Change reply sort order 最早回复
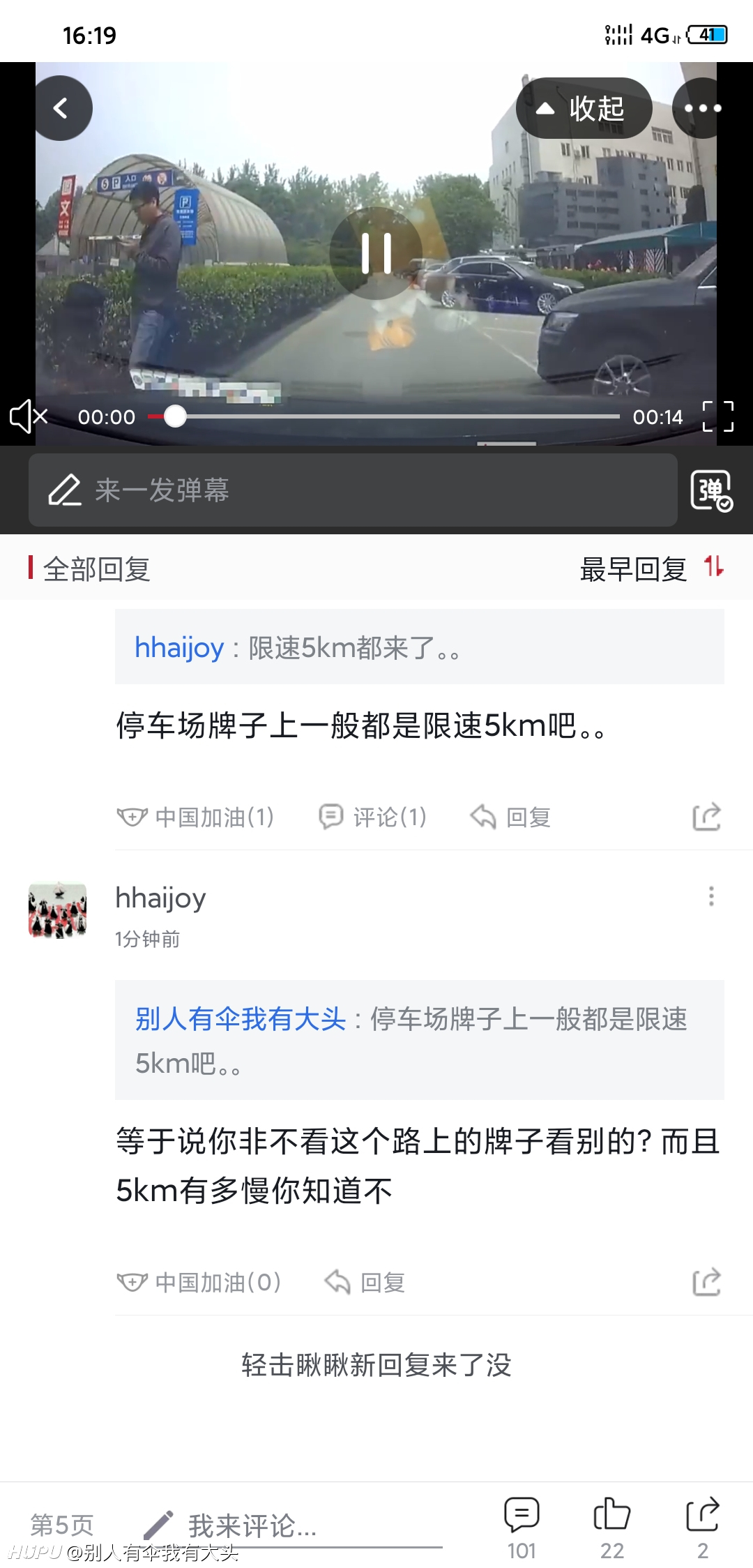753x1568 pixels. pyautogui.click(x=652, y=569)
